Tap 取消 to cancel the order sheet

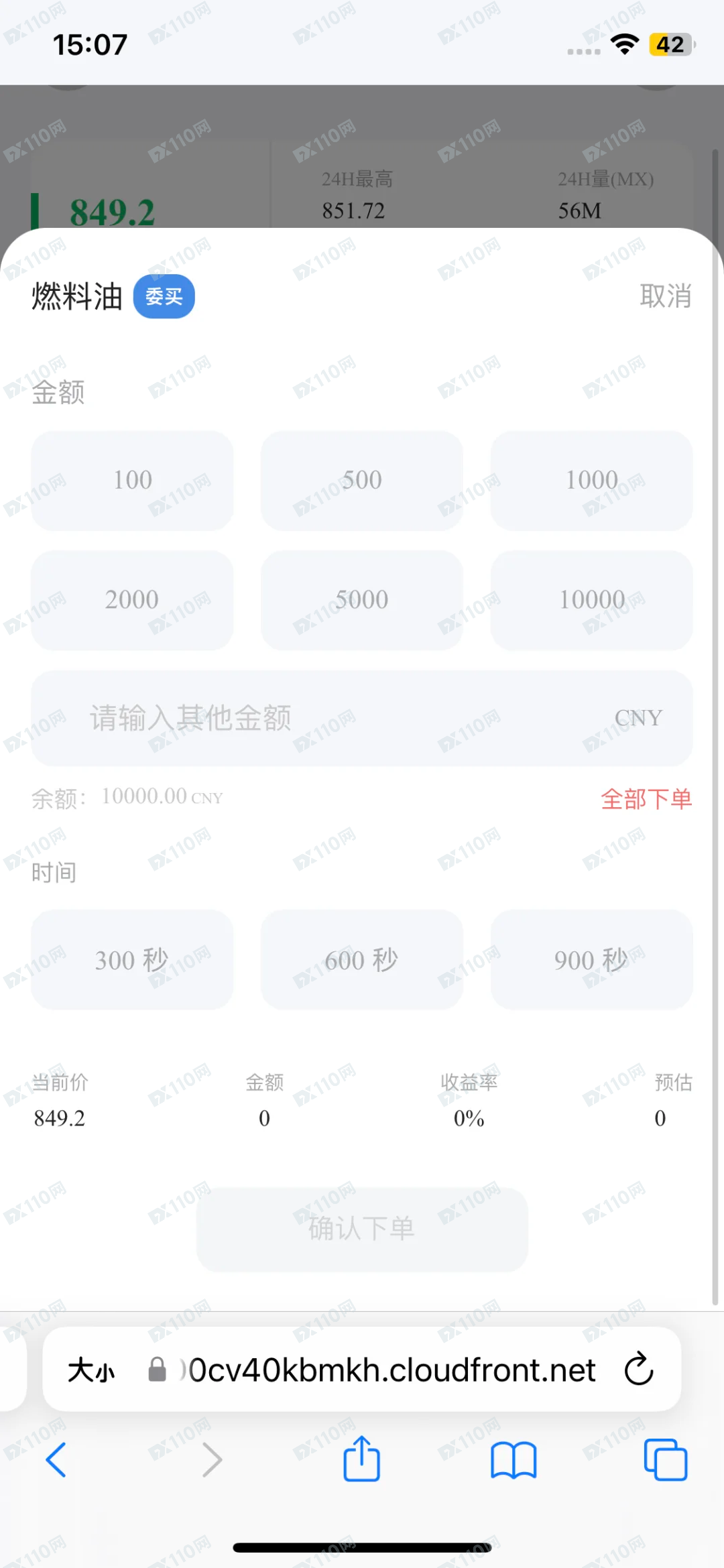pyautogui.click(x=665, y=296)
